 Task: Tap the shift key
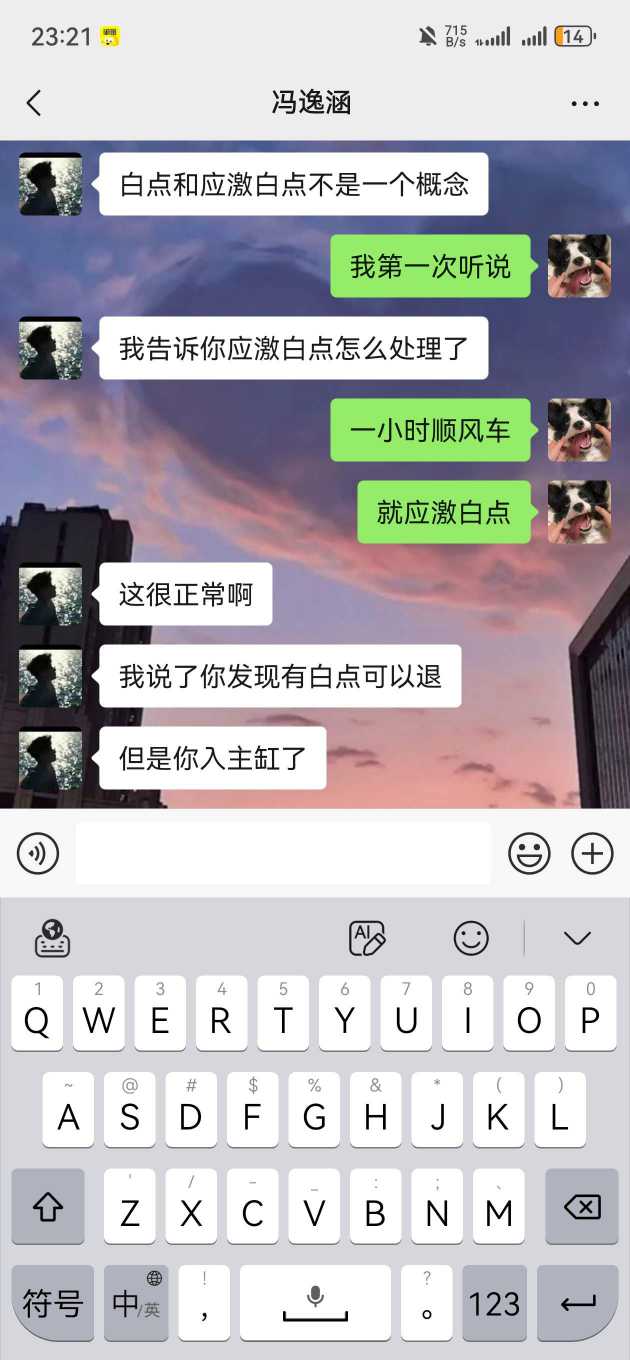(48, 1207)
